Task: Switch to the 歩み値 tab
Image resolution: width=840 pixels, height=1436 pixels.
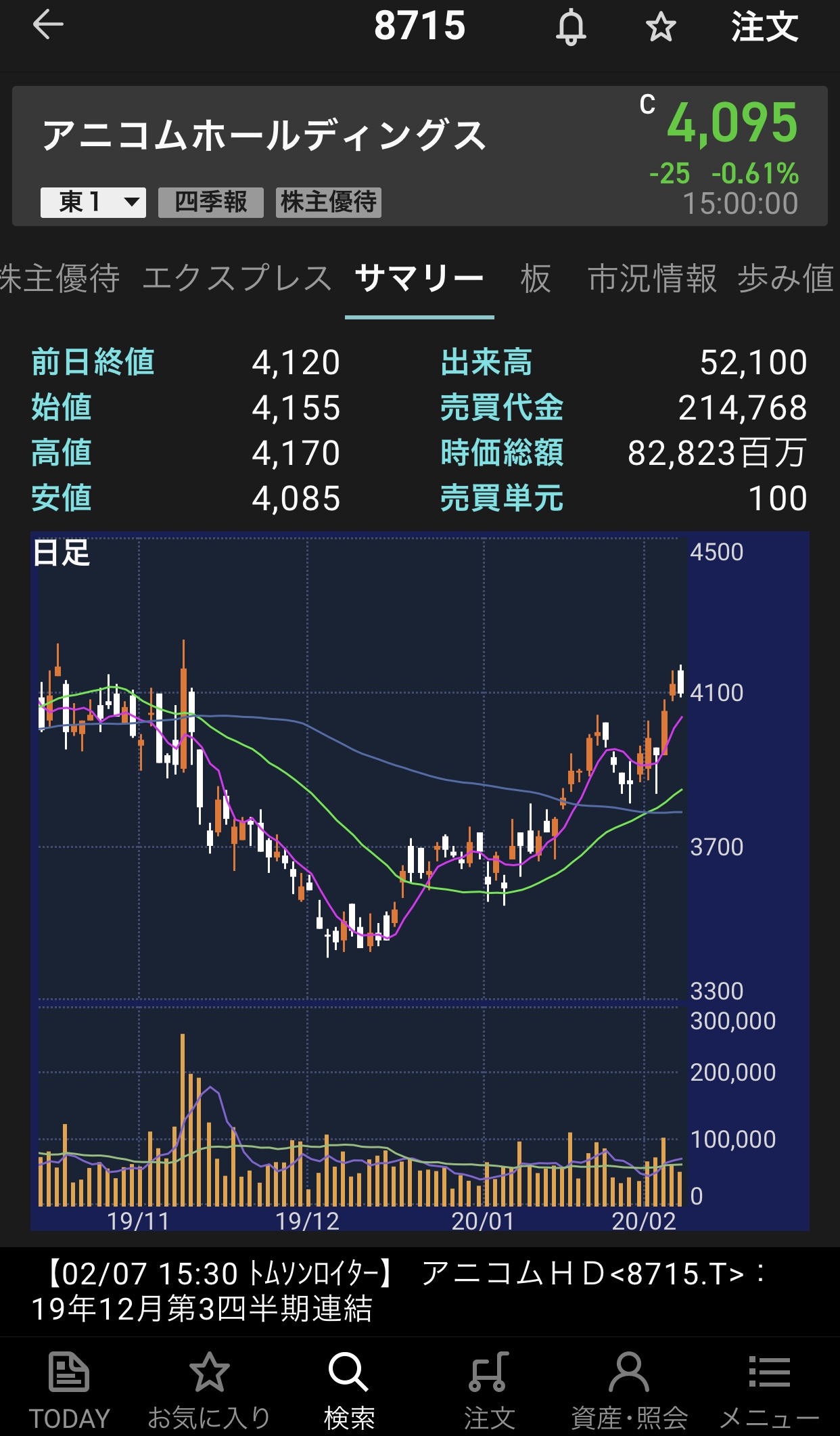Action: (787, 278)
